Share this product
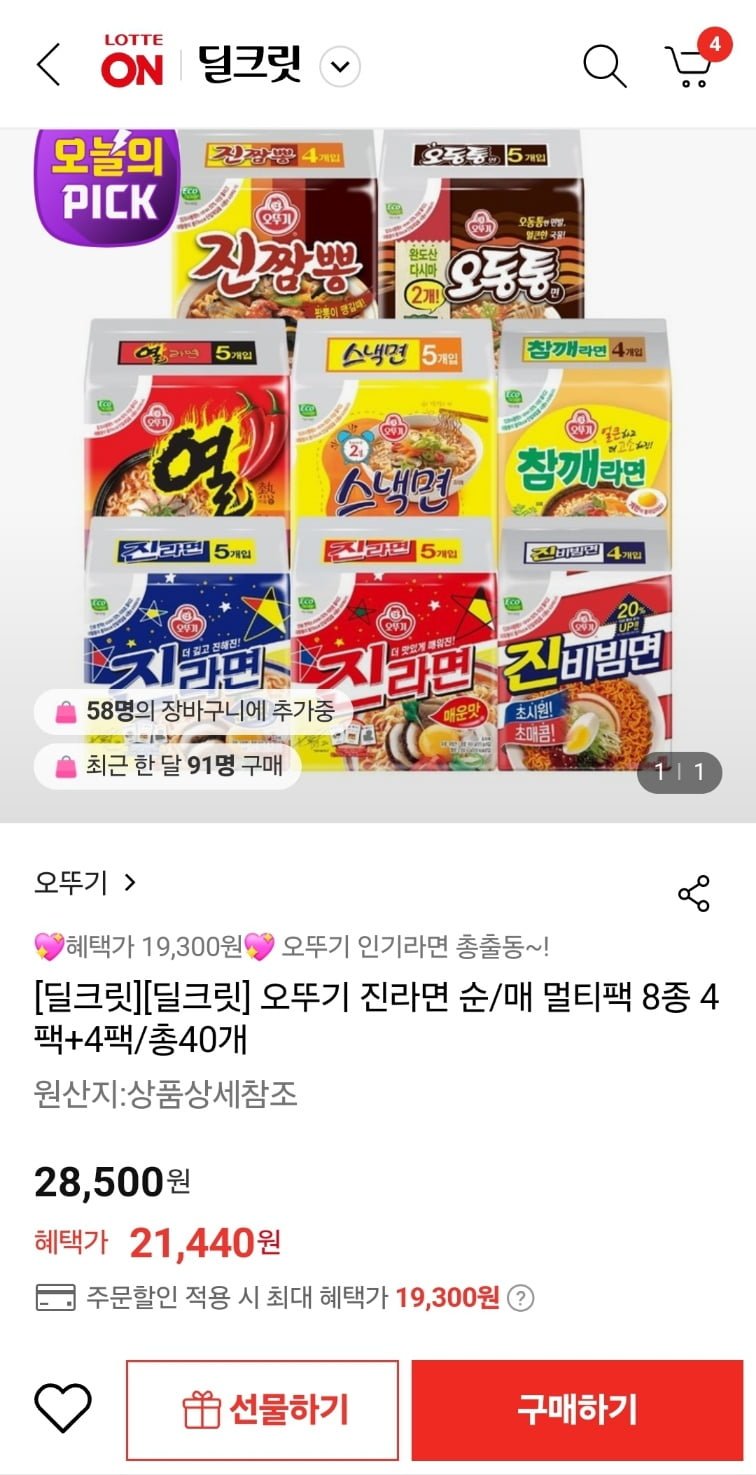Viewport: 756px width, 1475px height. pos(693,893)
